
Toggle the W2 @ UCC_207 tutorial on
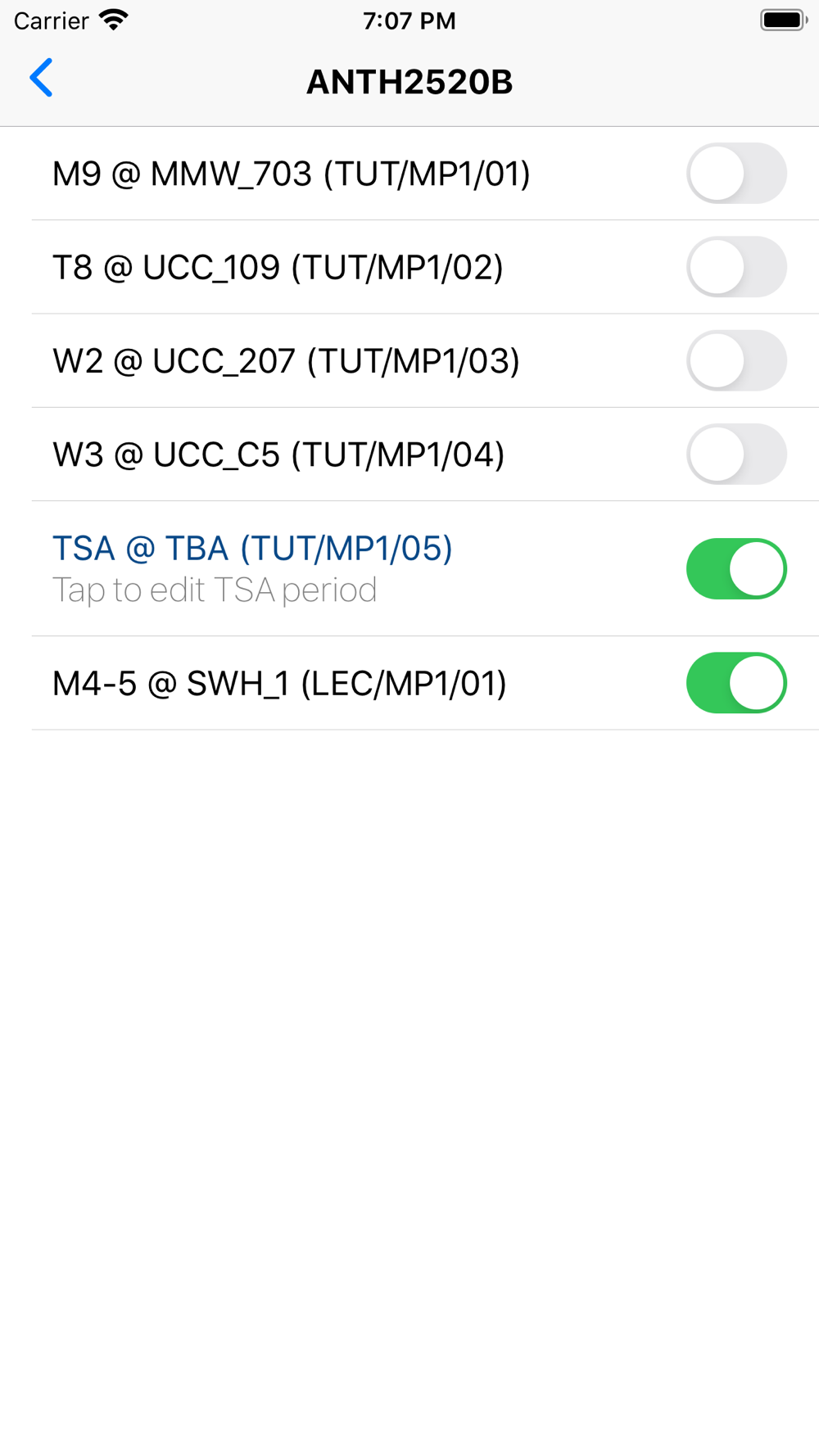coord(736,360)
